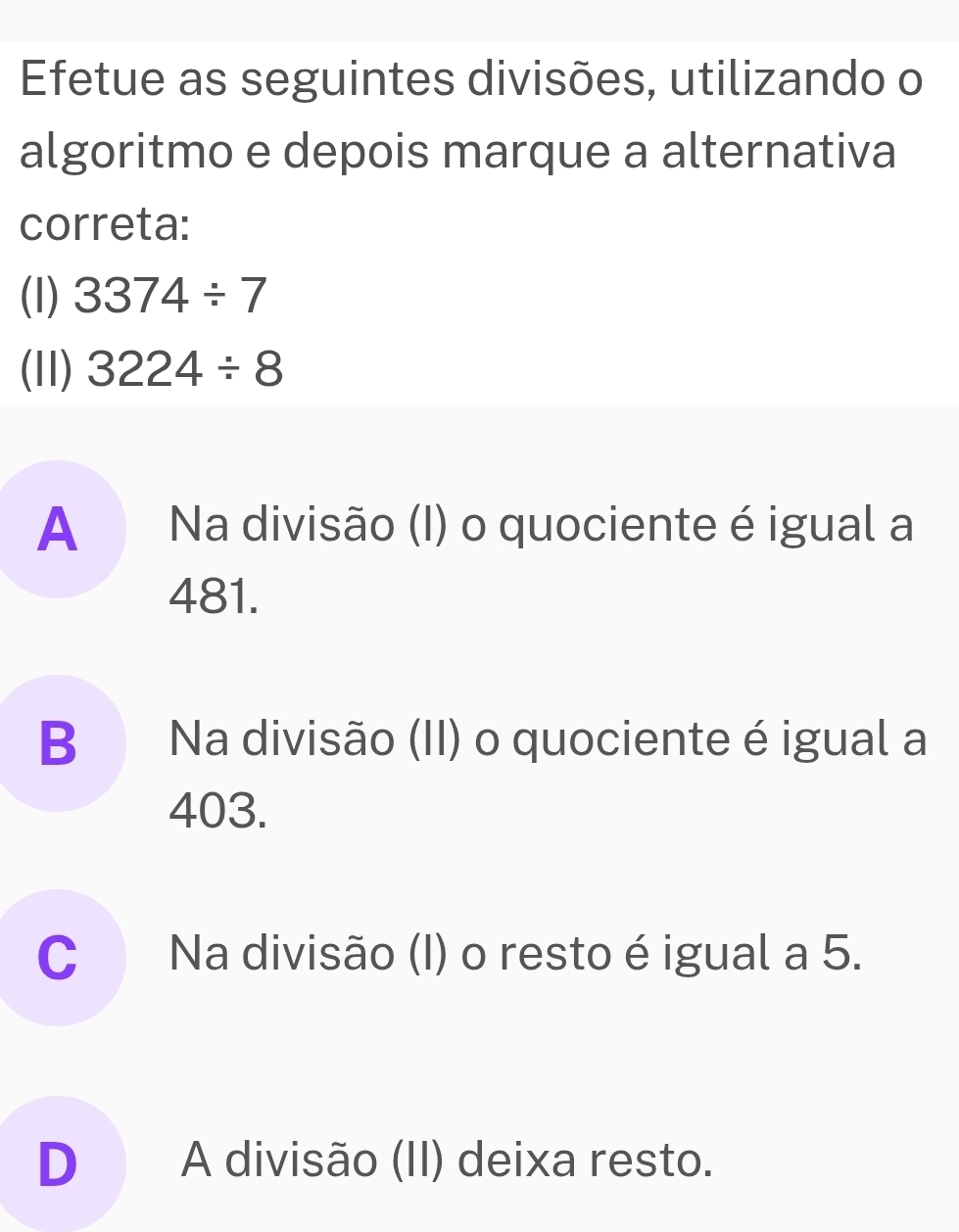This screenshot has height=1232, width=959.
Task: Choose option B, quotient equals 403
Action: pyautogui.click(x=59, y=743)
